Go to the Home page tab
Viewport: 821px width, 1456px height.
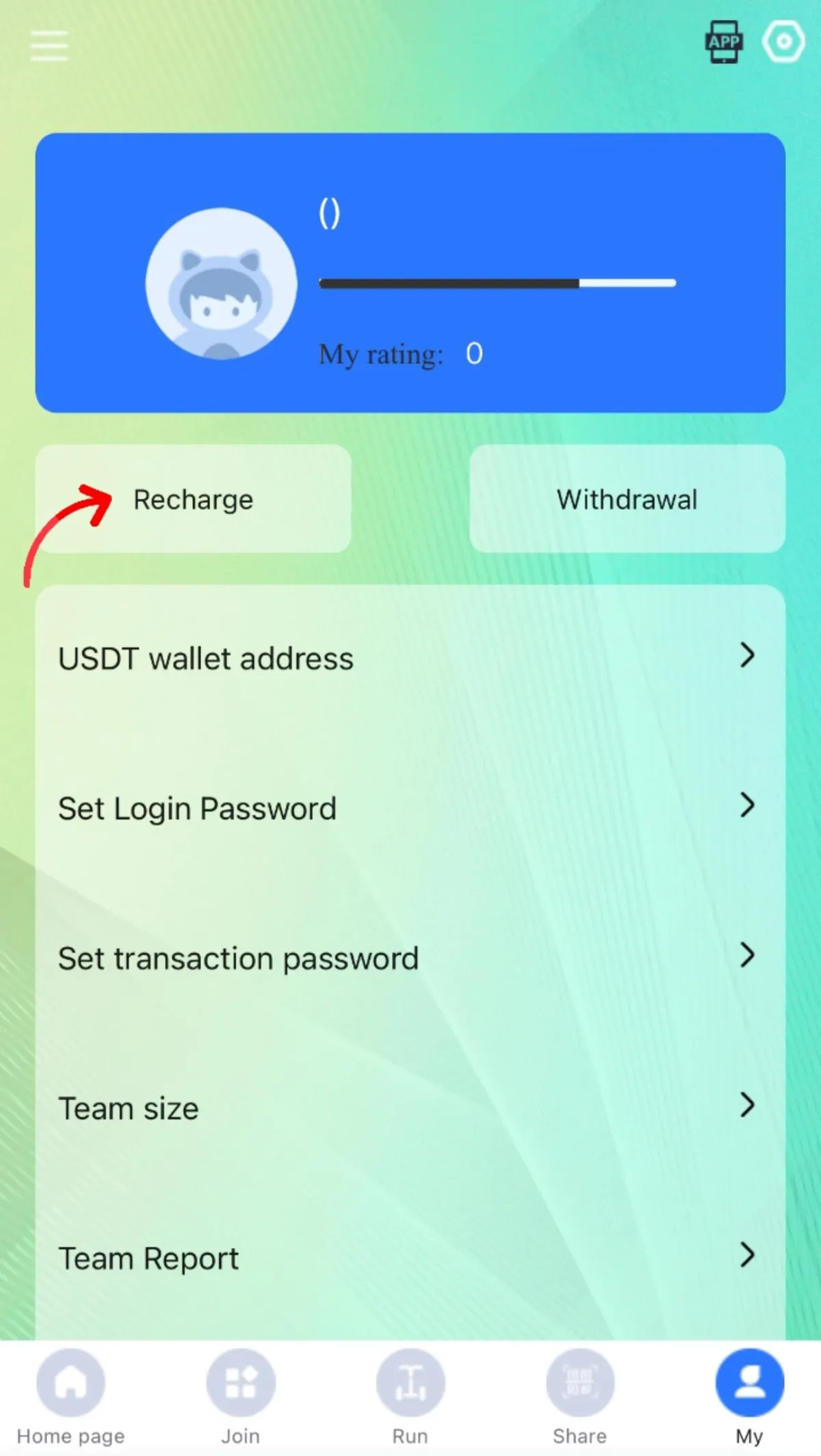(71, 1397)
